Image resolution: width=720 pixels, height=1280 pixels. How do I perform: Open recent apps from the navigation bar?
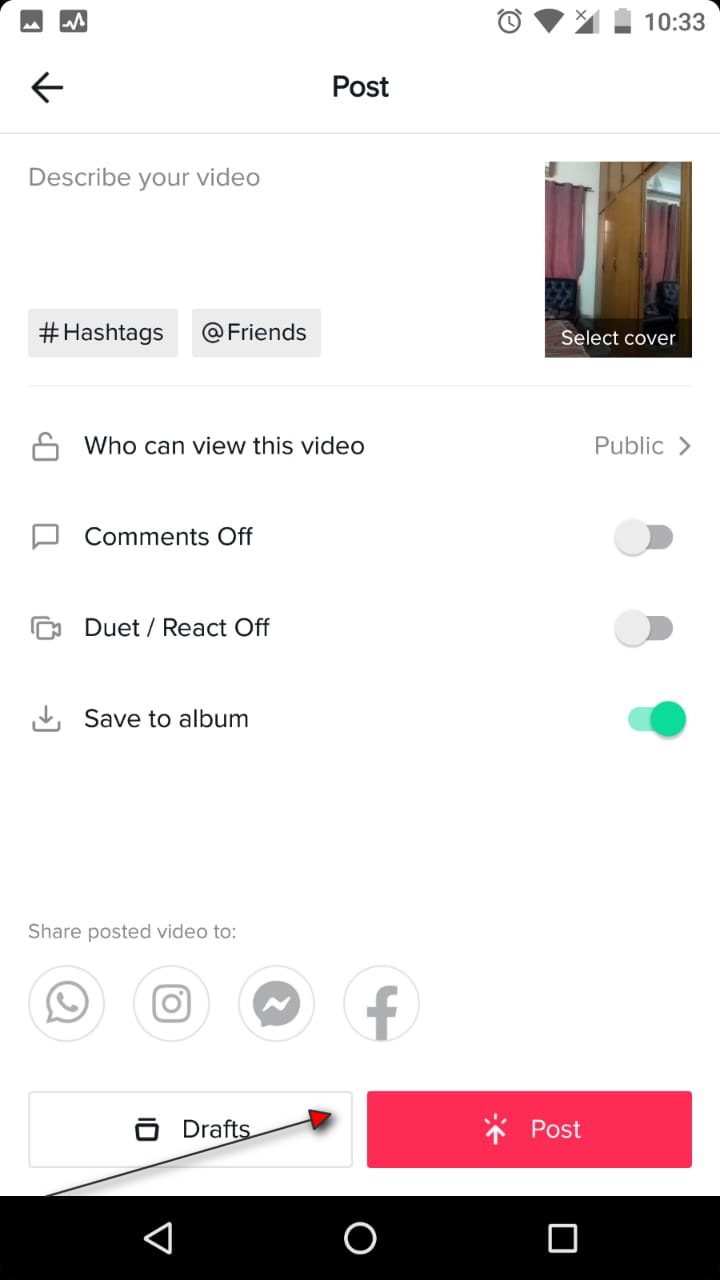click(x=562, y=1238)
